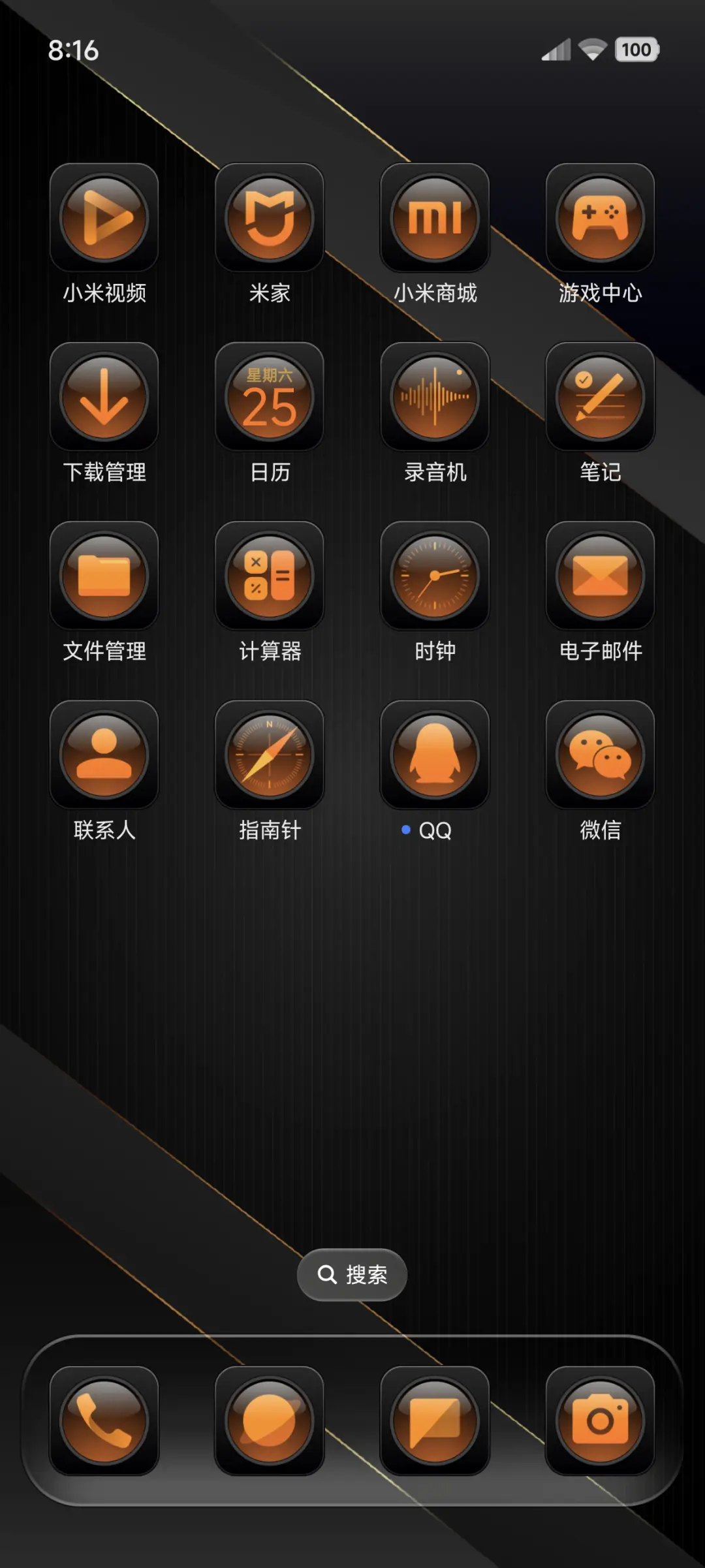The width and height of the screenshot is (705, 1568).
Task: Tap the 搜索 search bar
Action: tap(352, 1274)
